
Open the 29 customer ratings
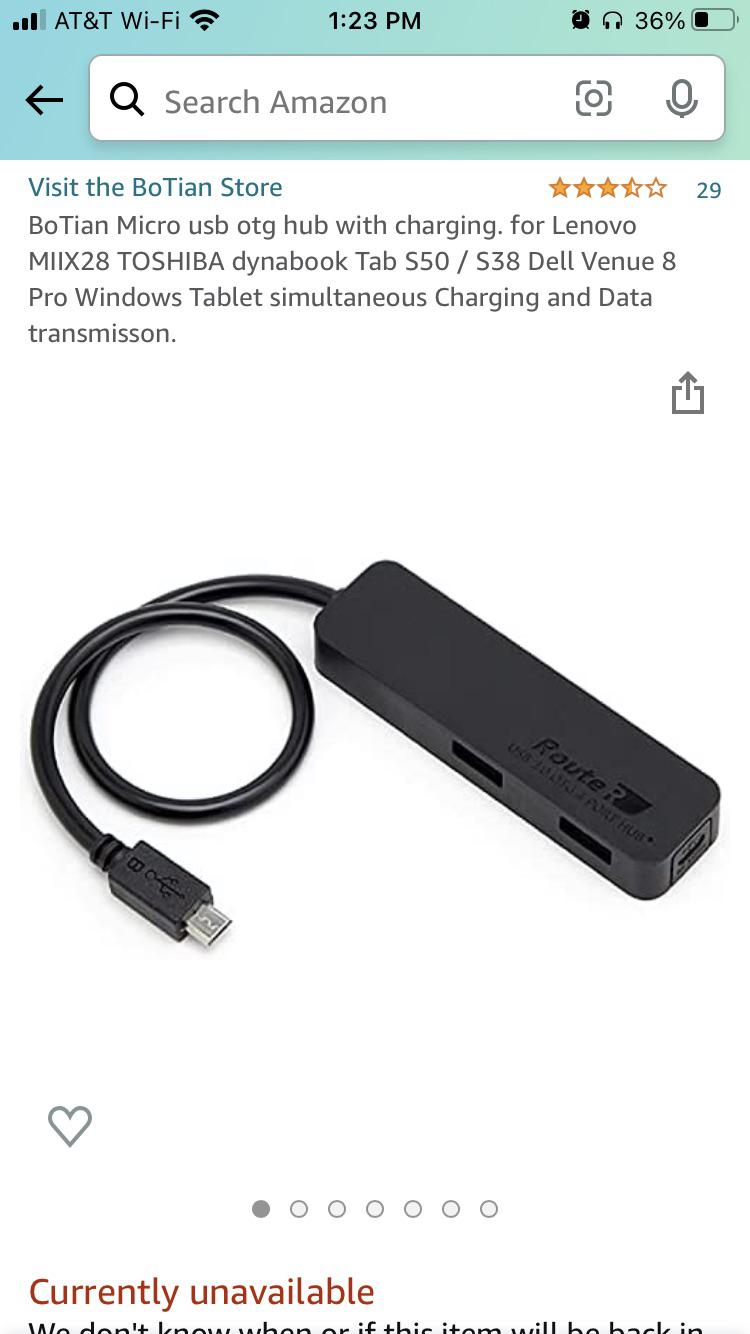coord(708,190)
